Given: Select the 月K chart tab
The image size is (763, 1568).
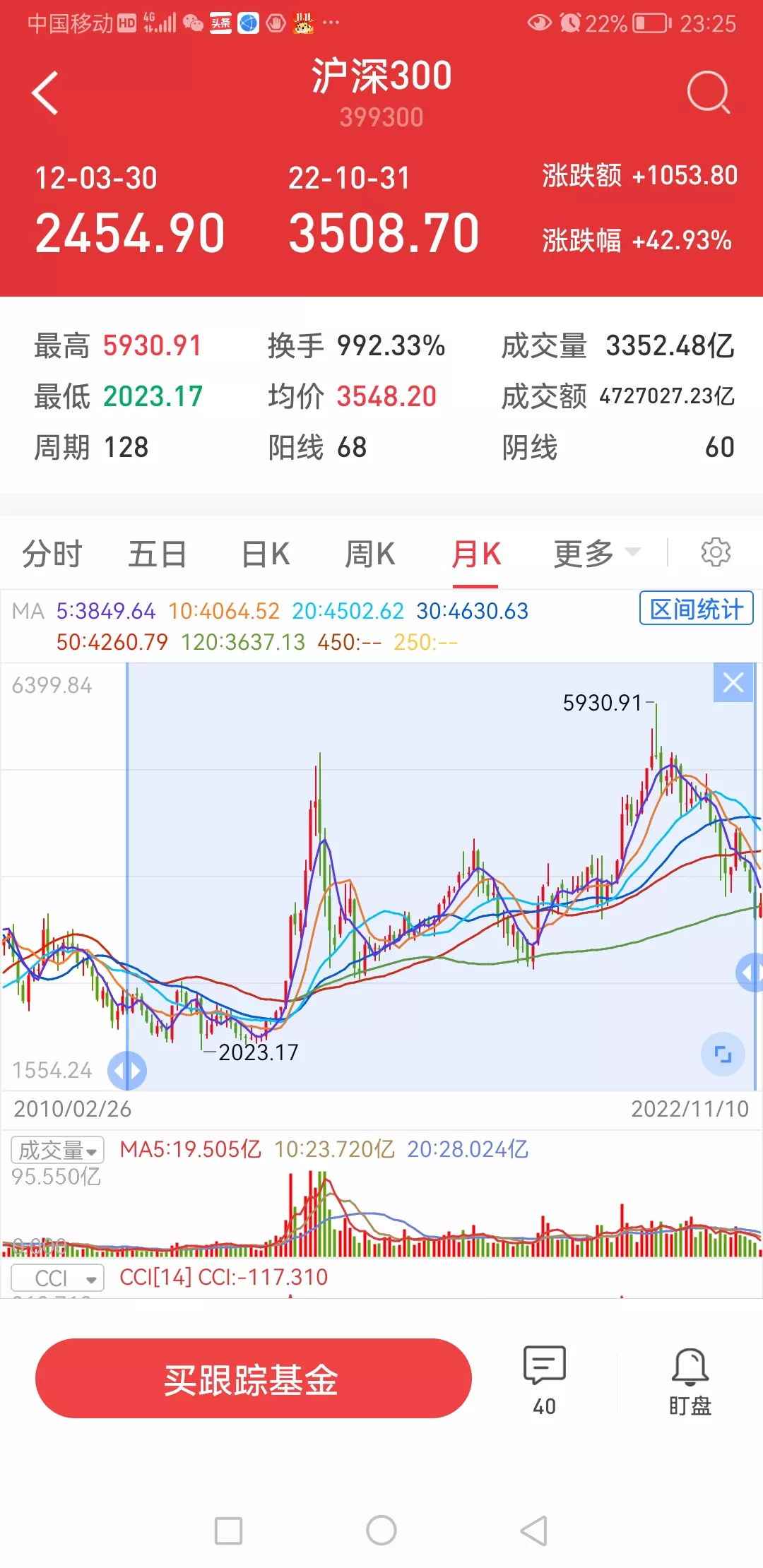Looking at the screenshot, I should (x=475, y=554).
